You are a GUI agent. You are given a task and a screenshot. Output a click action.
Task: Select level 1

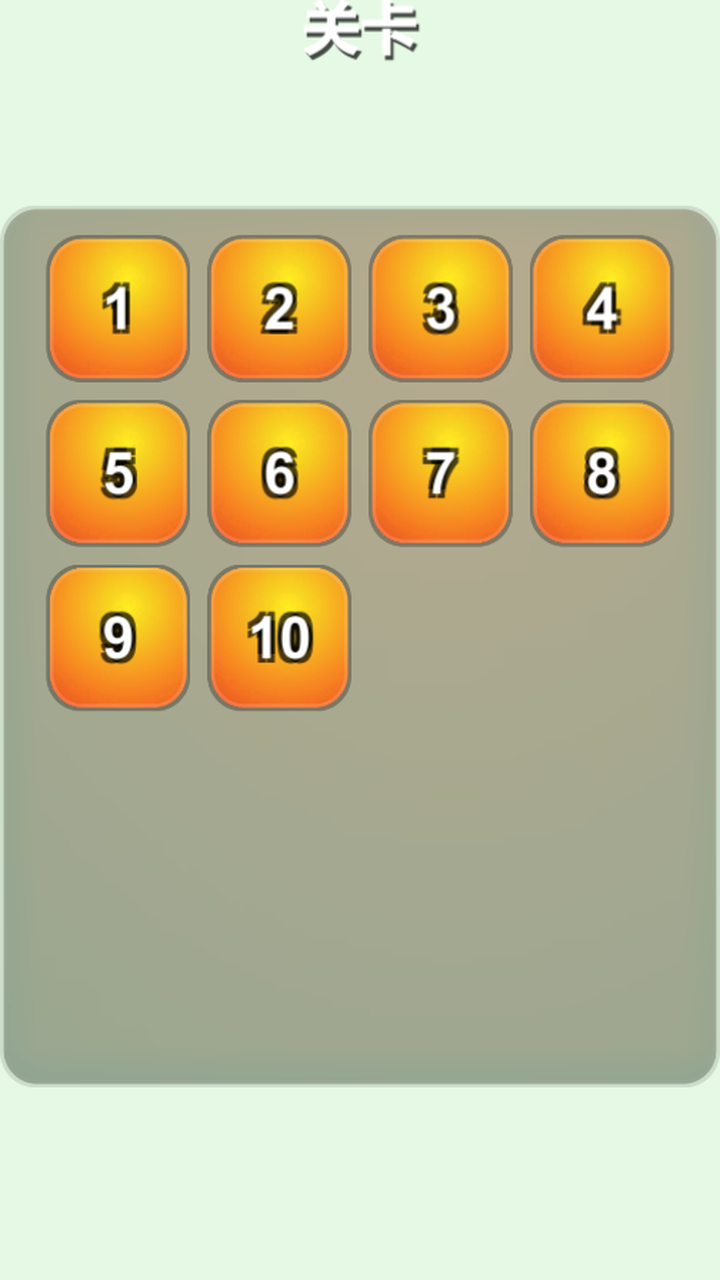point(118,308)
